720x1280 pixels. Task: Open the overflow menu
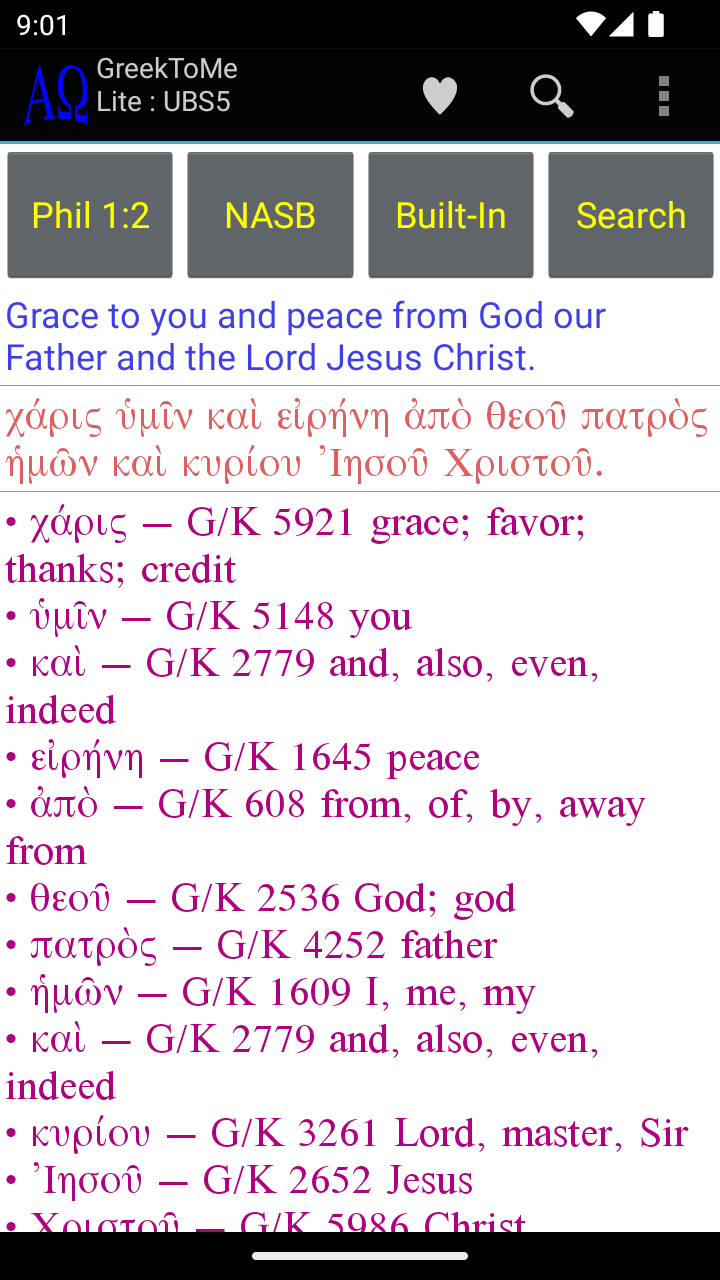tap(663, 96)
